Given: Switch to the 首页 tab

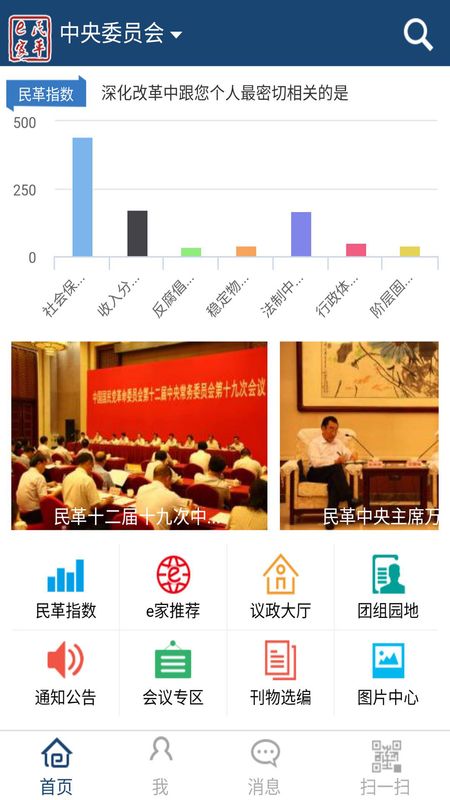Looking at the screenshot, I should coord(57,766).
